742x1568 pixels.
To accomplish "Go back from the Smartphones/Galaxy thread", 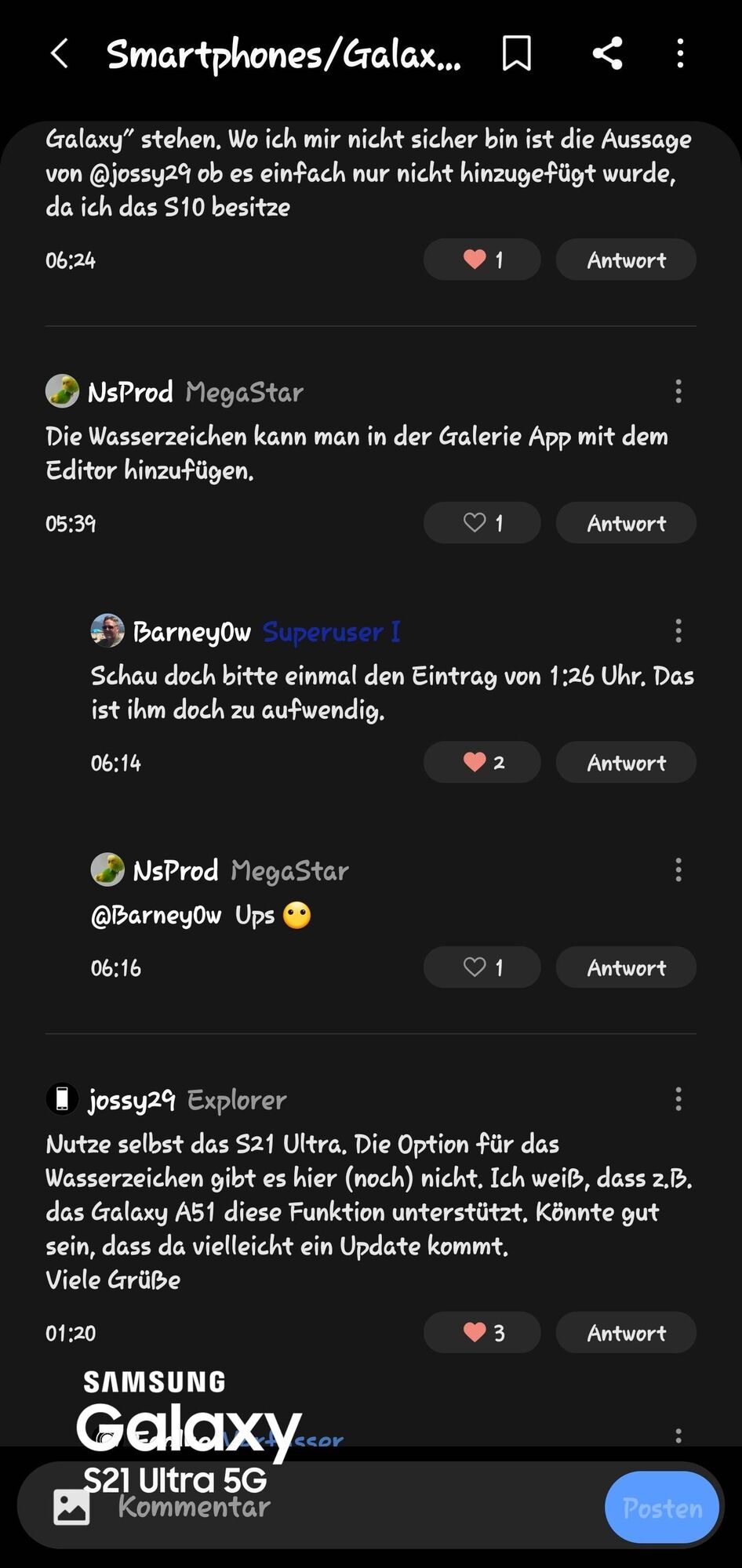I will 60,54.
